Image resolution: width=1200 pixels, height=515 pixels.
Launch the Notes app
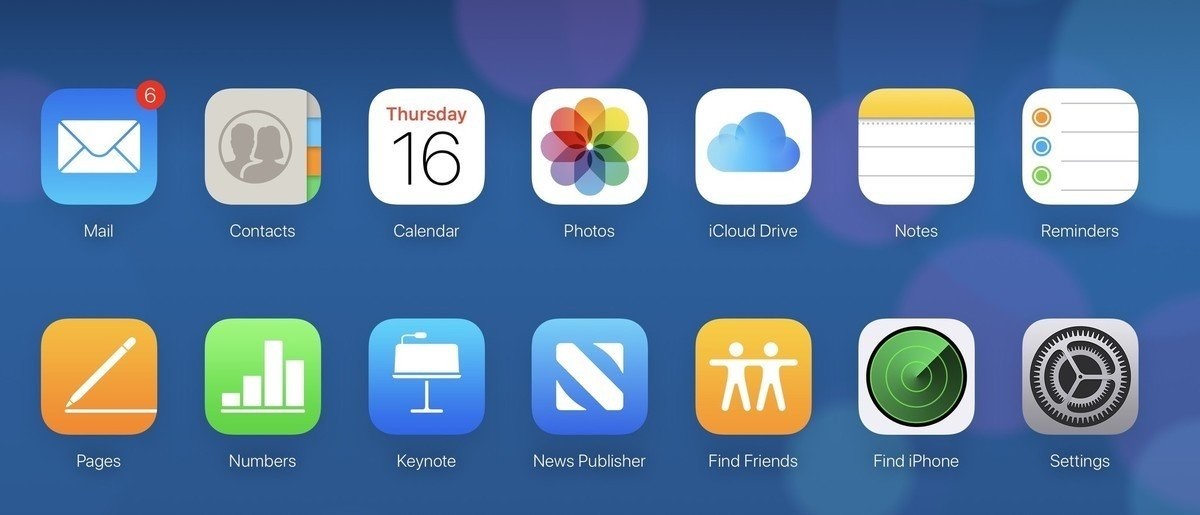[916, 147]
